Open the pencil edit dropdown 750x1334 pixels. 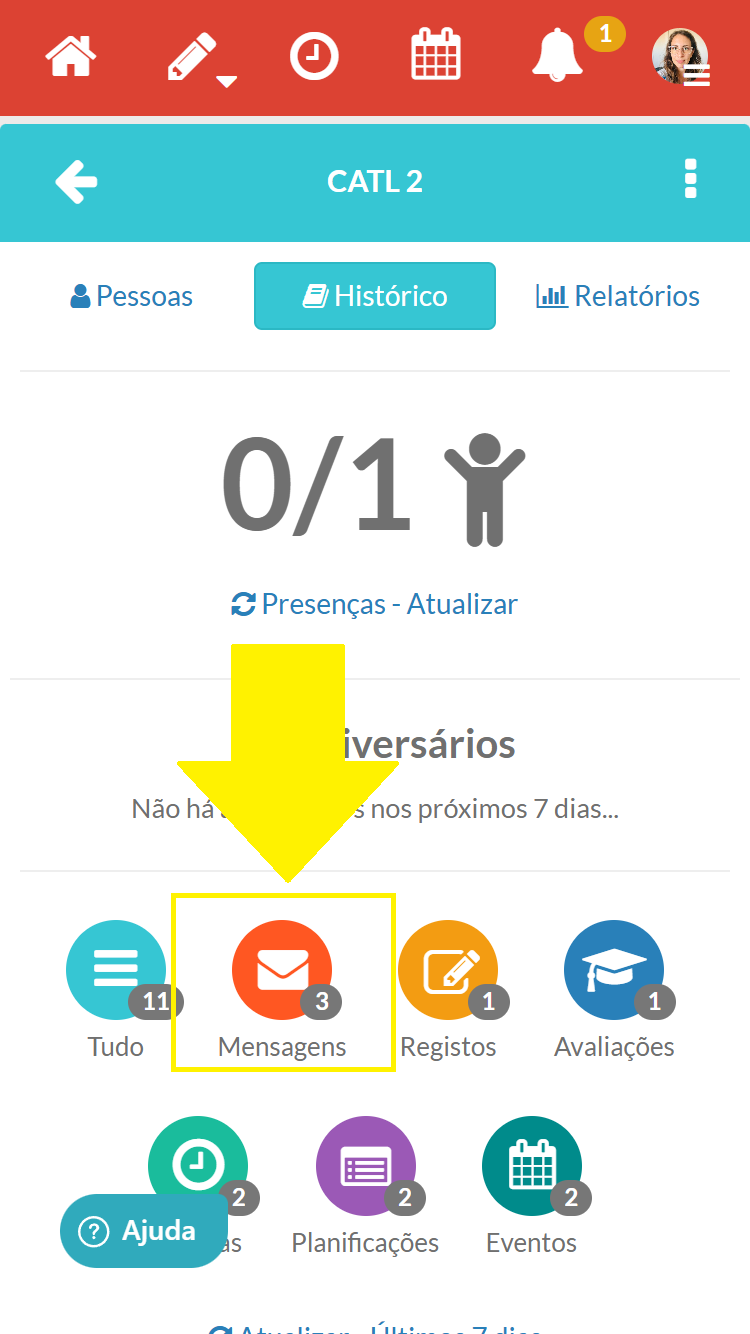(196, 58)
